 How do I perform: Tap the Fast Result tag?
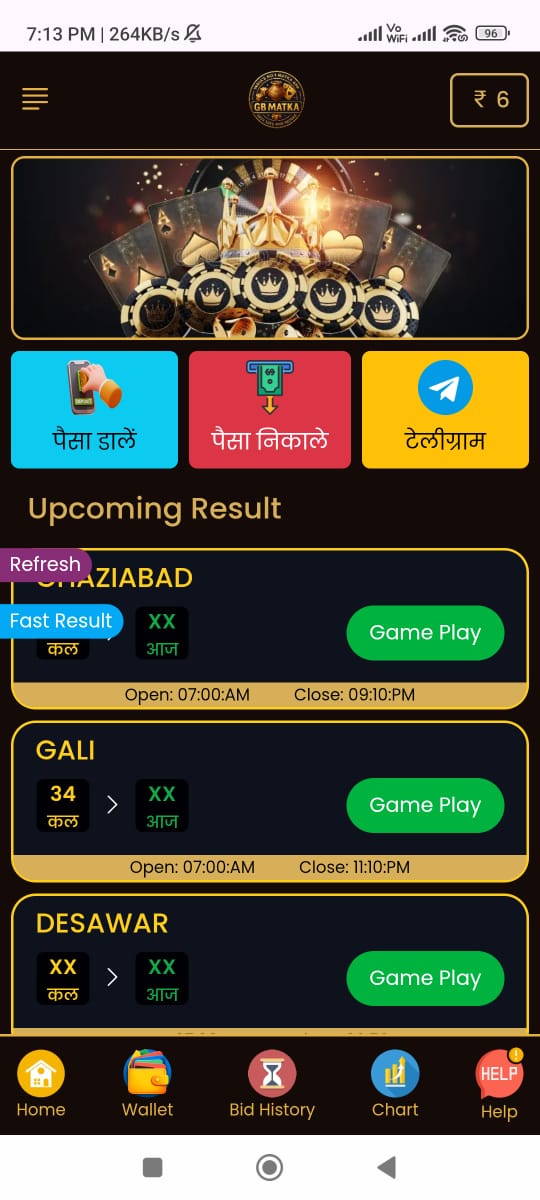click(x=61, y=621)
